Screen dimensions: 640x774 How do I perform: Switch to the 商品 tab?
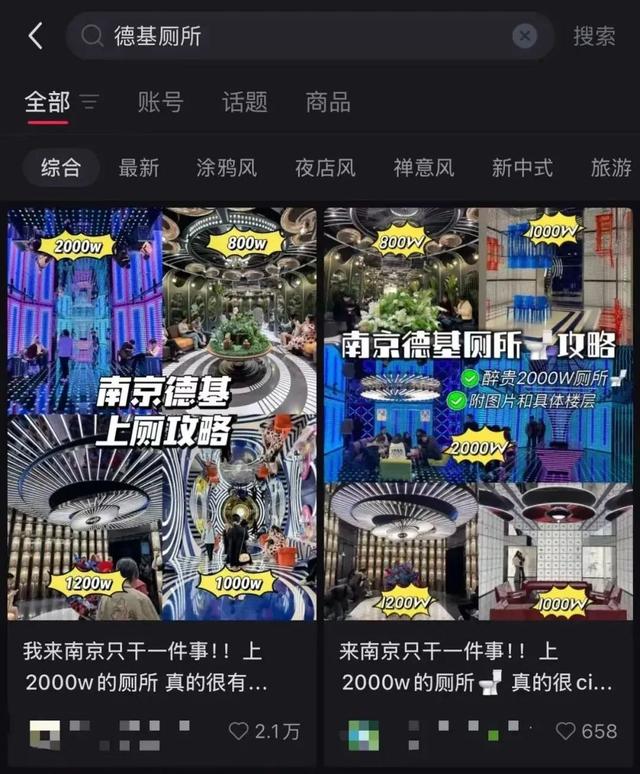(328, 102)
